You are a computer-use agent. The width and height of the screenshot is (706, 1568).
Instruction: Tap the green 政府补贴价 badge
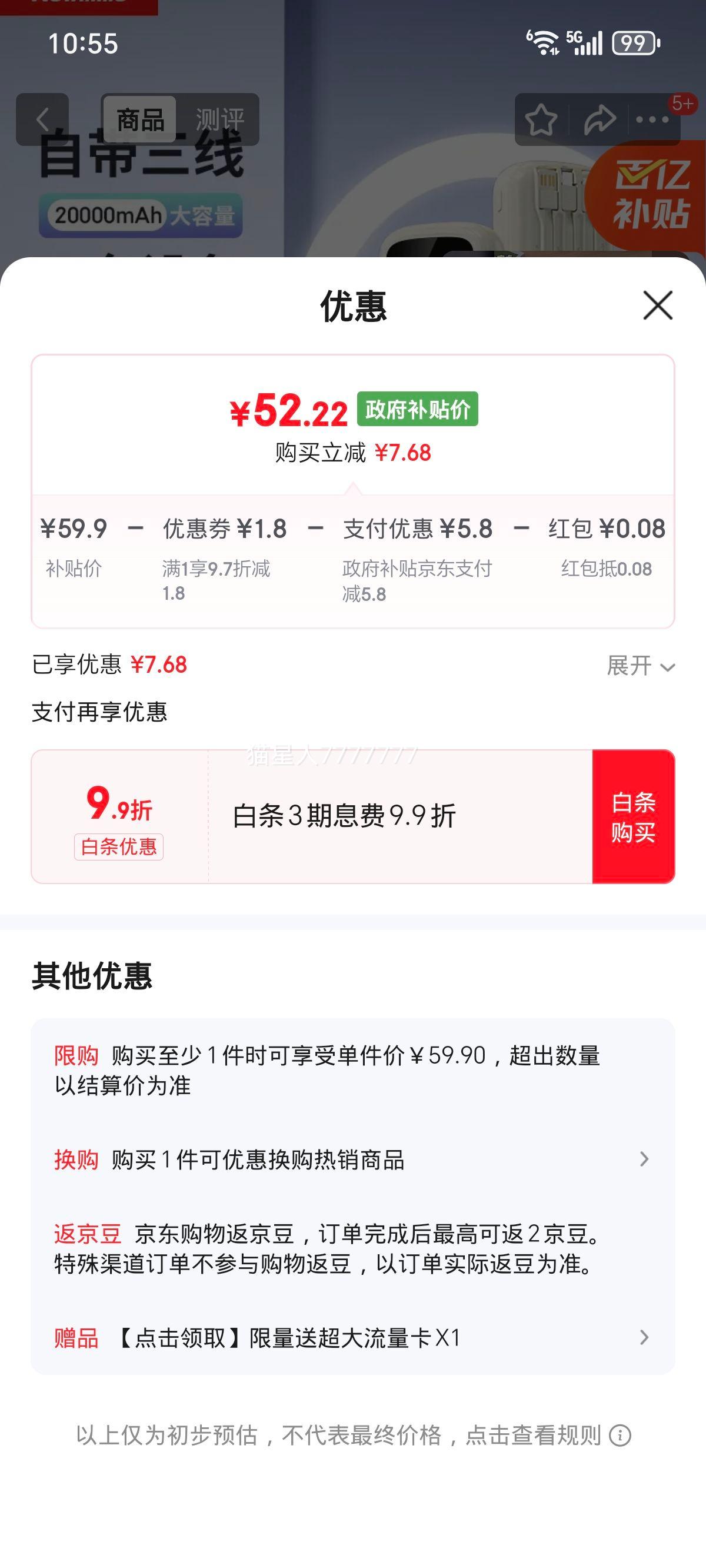point(417,411)
